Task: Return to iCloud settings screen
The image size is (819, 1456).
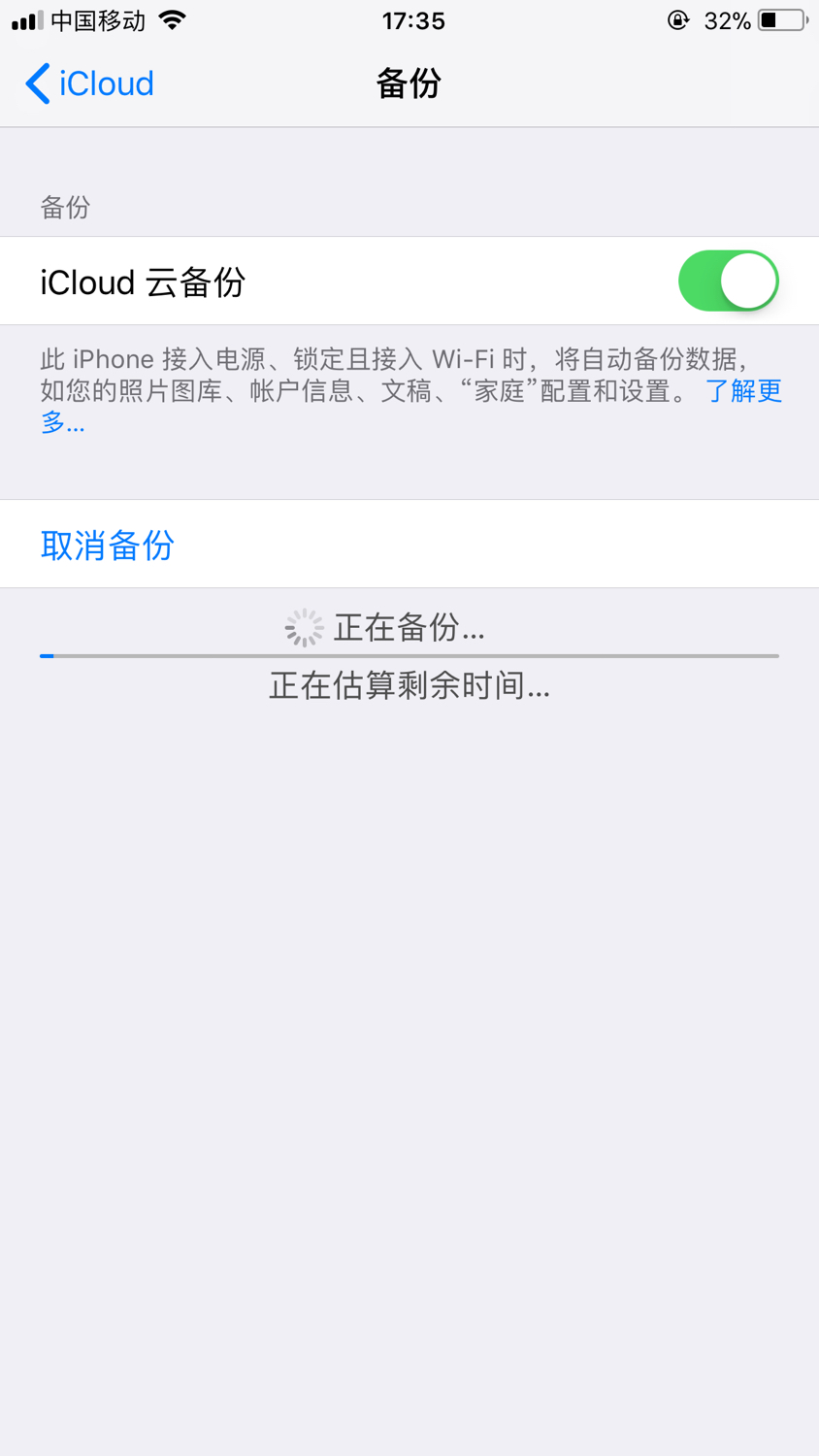Action: (87, 84)
